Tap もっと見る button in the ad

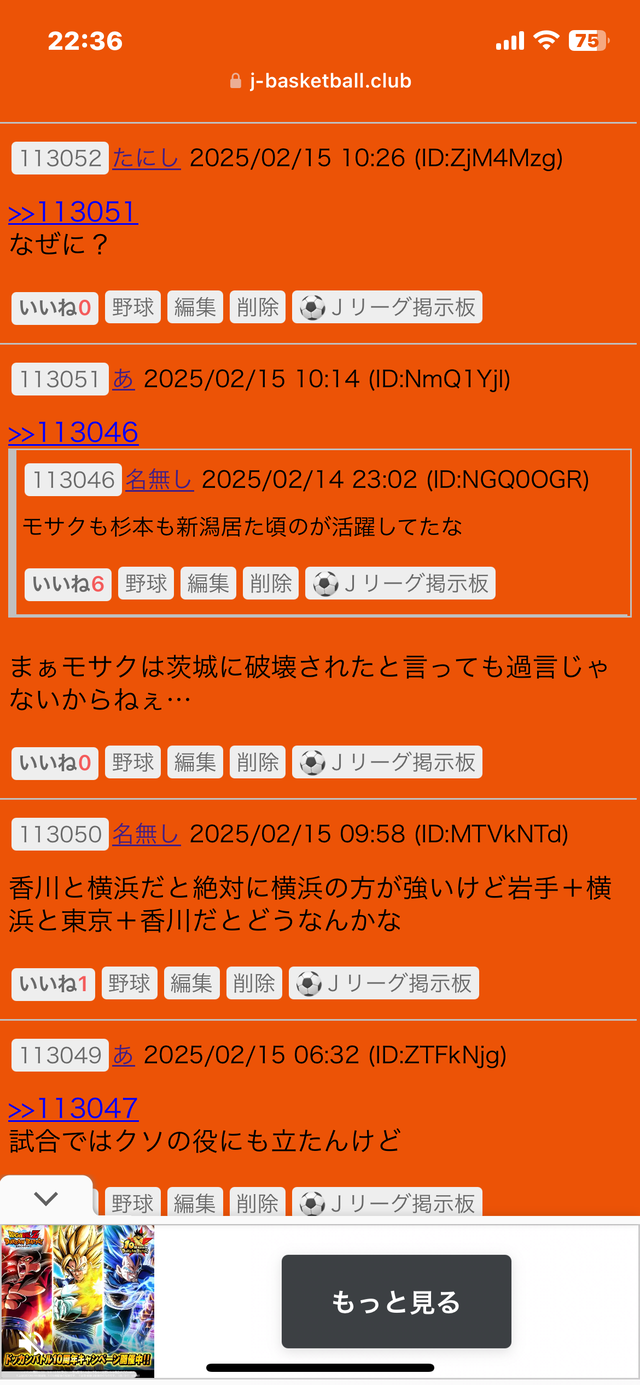click(x=396, y=1302)
